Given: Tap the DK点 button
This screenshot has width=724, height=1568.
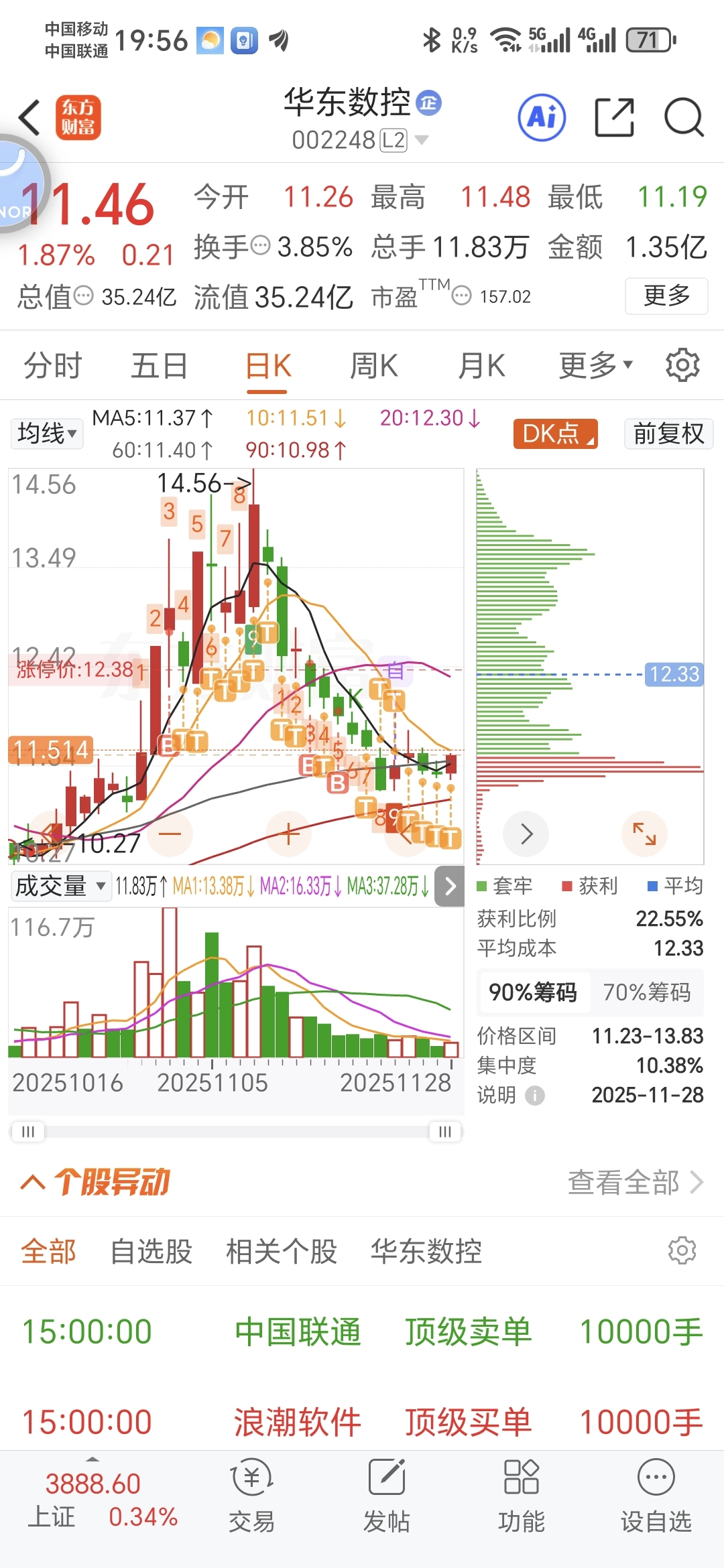Looking at the screenshot, I should (555, 434).
